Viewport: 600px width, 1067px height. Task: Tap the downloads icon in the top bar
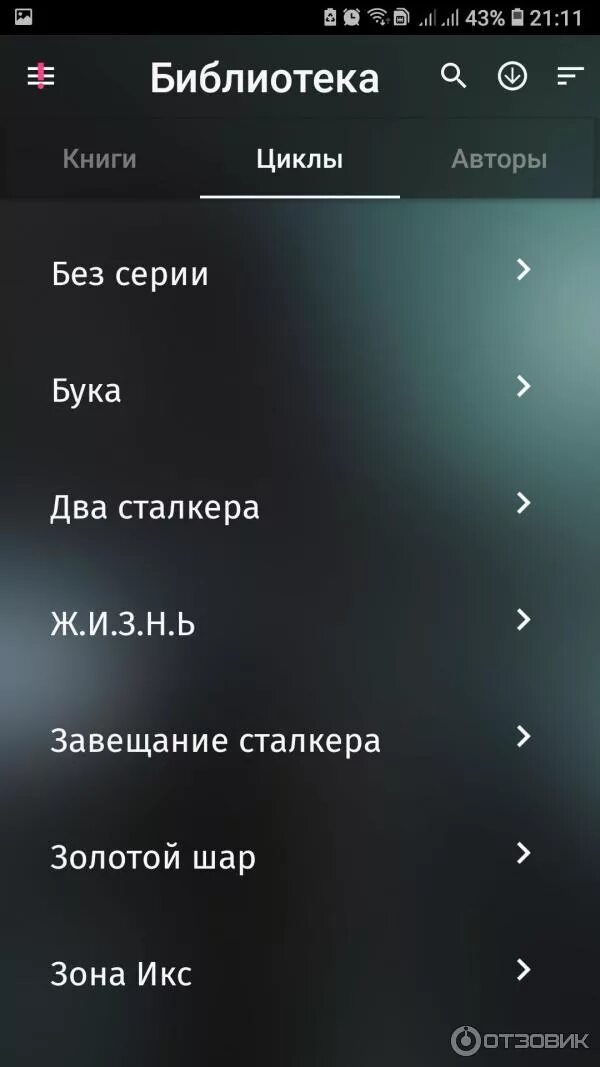[512, 76]
